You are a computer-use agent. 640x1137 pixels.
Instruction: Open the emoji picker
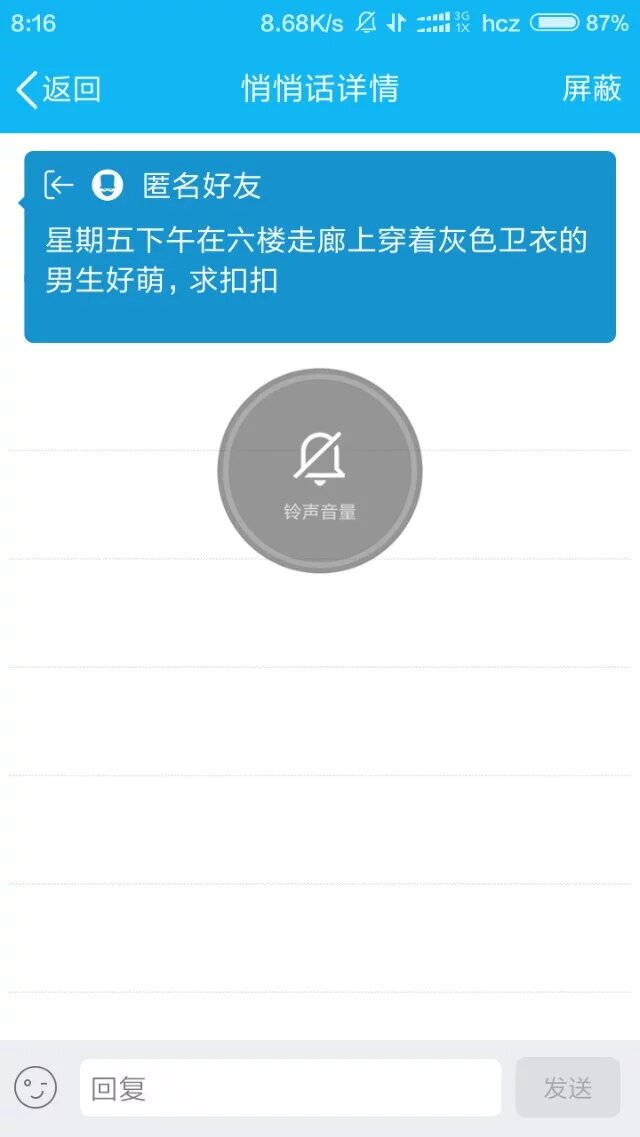click(36, 1087)
